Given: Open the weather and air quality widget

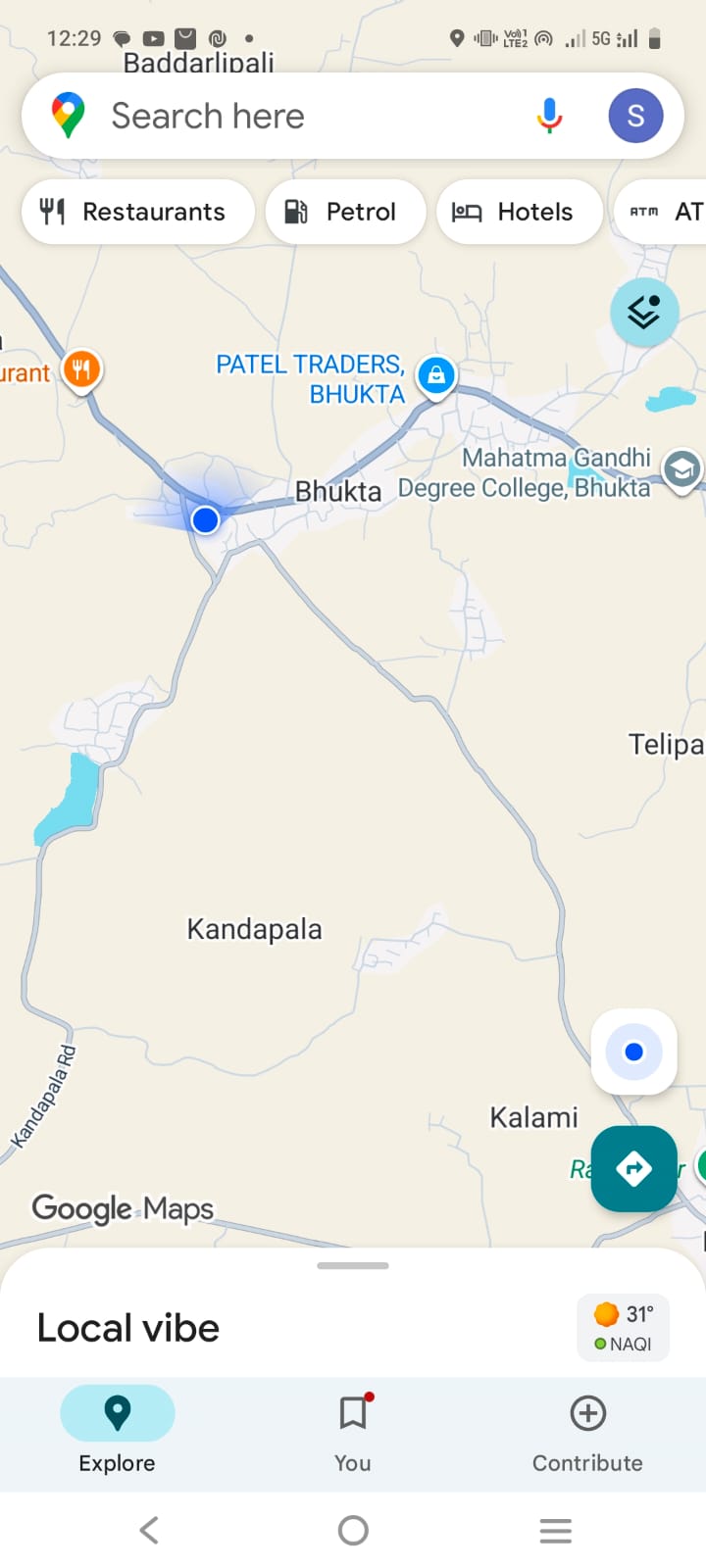Looking at the screenshot, I should pyautogui.click(x=624, y=1328).
